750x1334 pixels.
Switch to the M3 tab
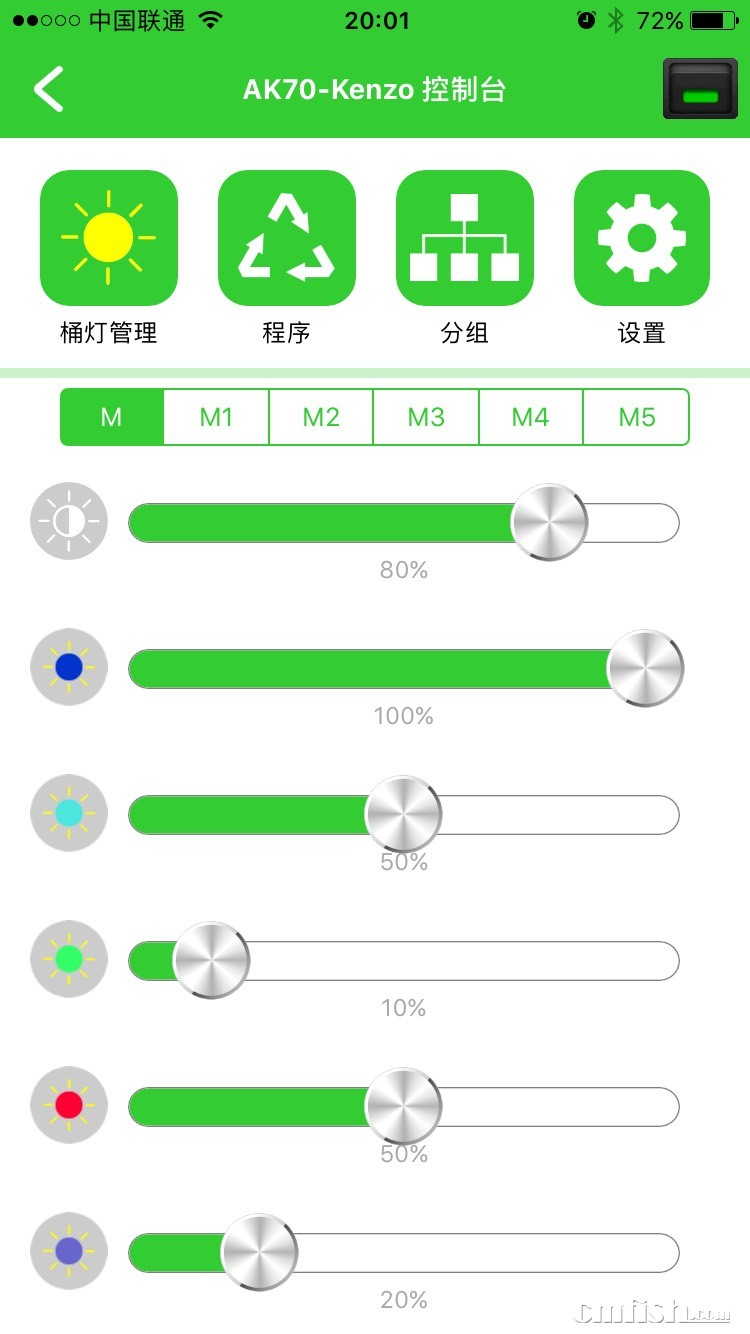pos(426,417)
